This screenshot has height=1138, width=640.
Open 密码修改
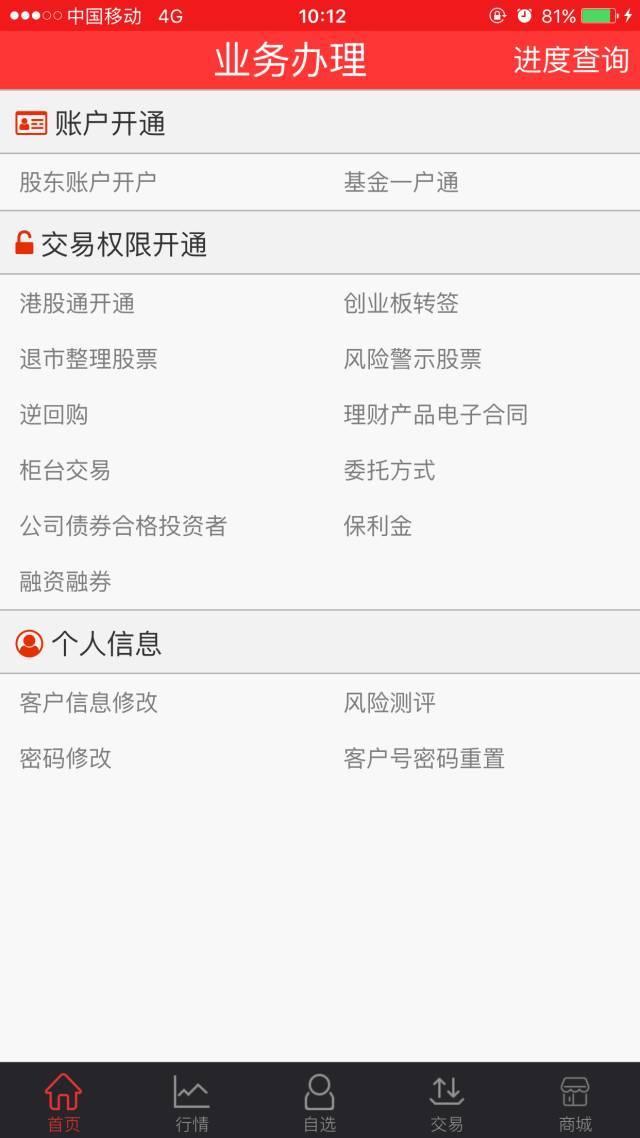tap(65, 758)
